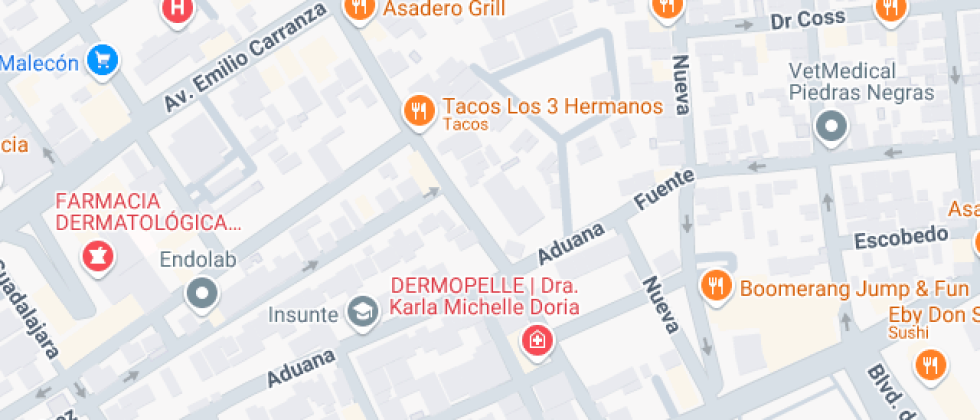
Task: Open the Eby Don Sushi marker
Action: [x=931, y=364]
